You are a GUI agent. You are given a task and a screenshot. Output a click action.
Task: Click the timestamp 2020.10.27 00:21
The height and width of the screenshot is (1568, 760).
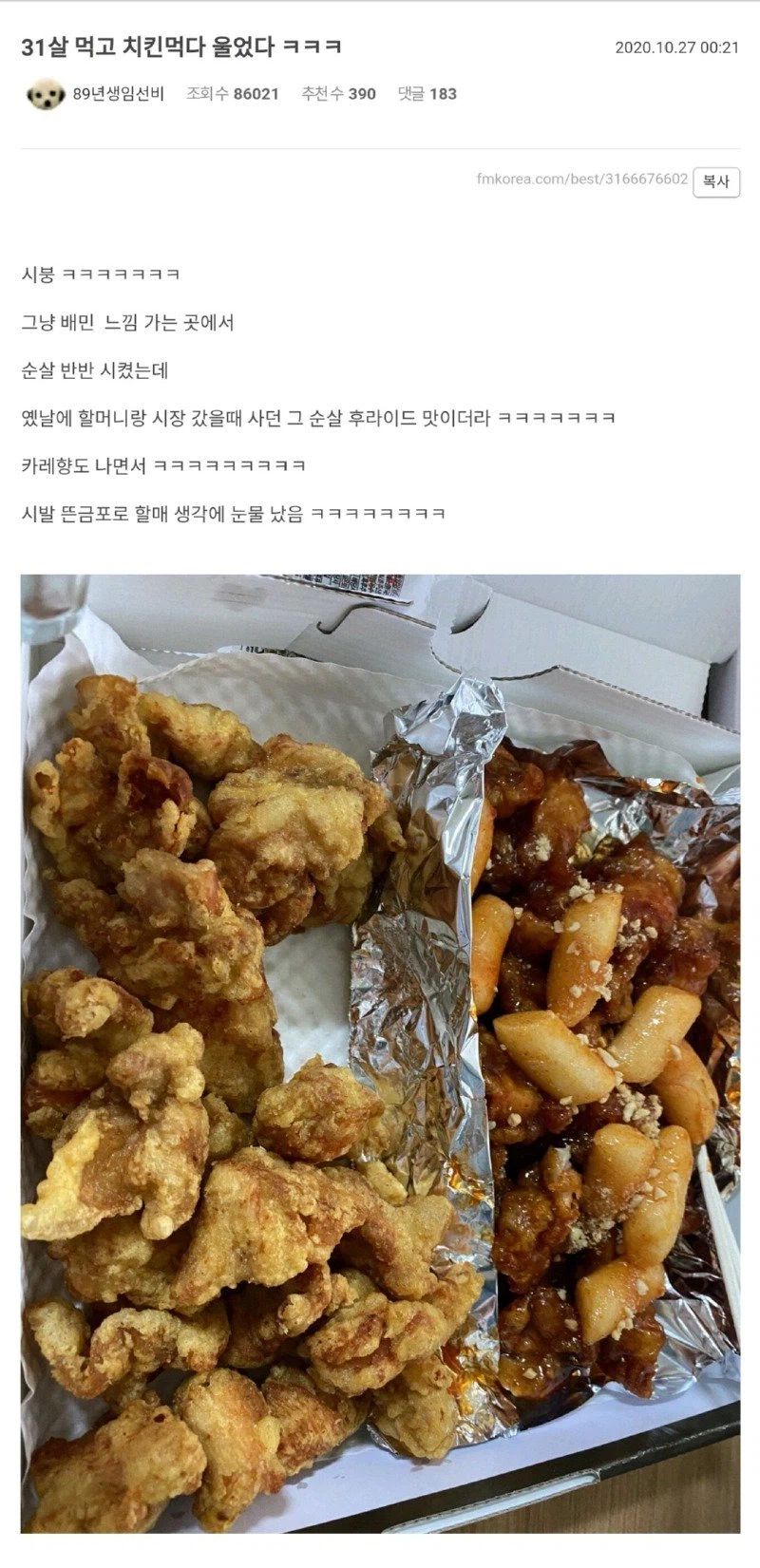coord(677,47)
